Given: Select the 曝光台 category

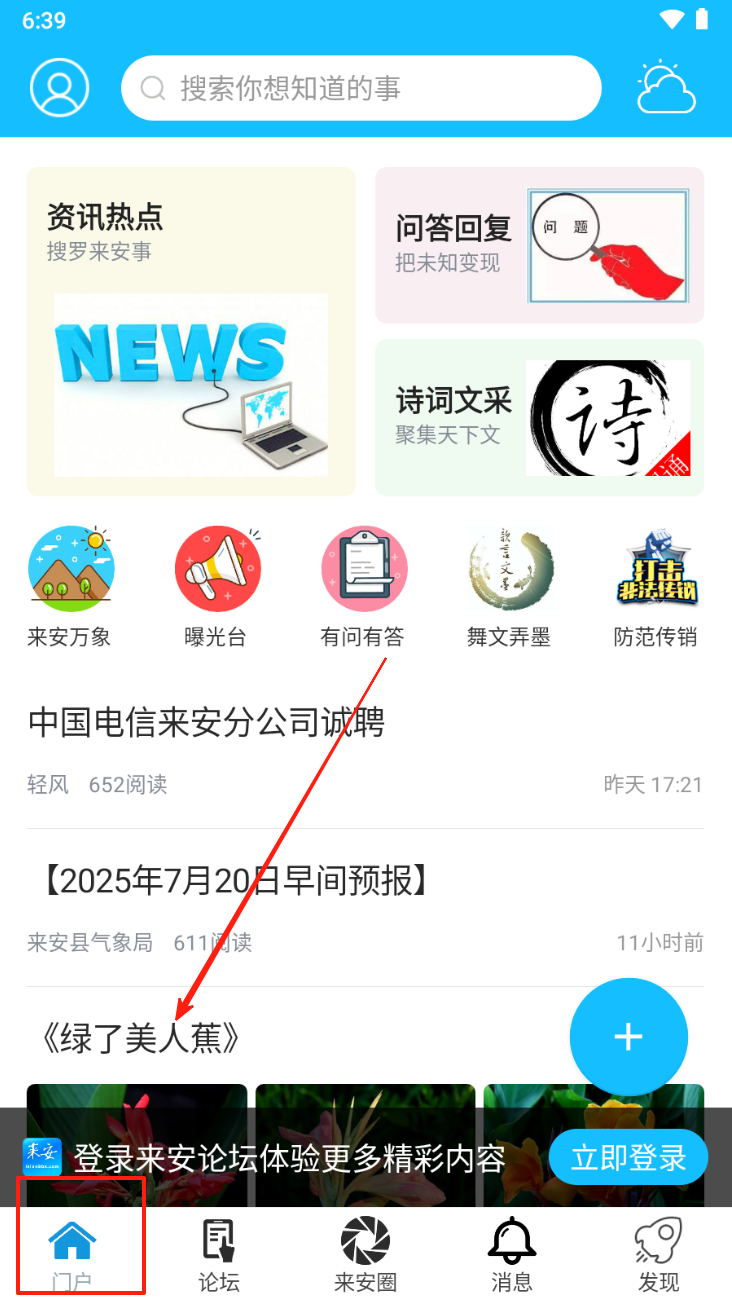Looking at the screenshot, I should 217,585.
